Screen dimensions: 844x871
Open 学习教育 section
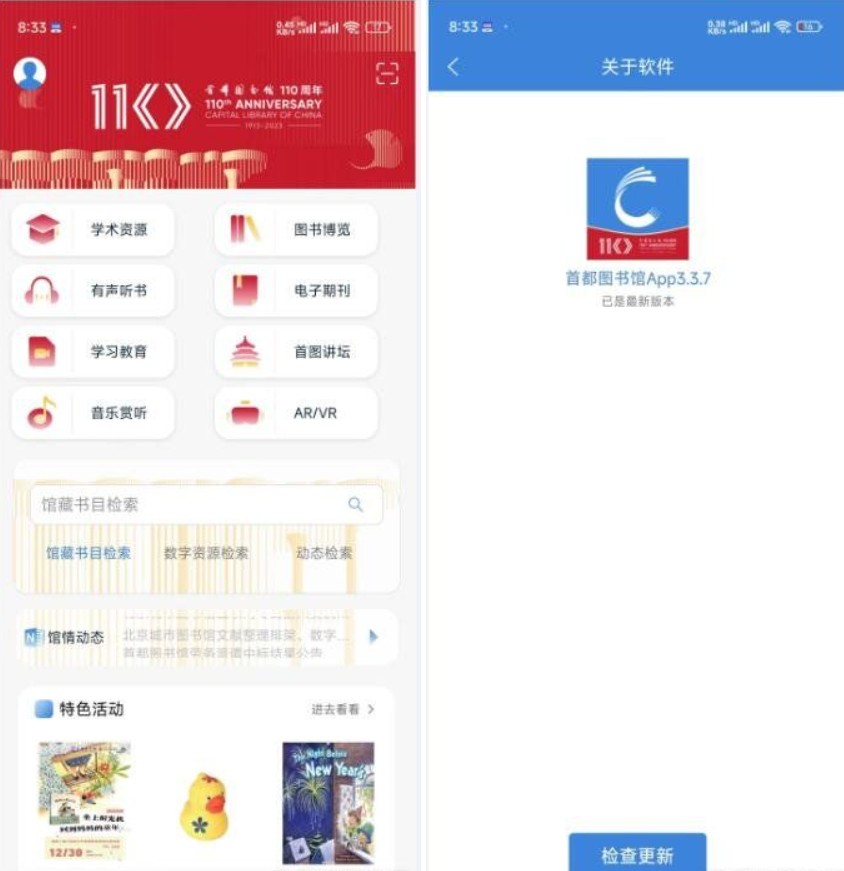coord(93,352)
